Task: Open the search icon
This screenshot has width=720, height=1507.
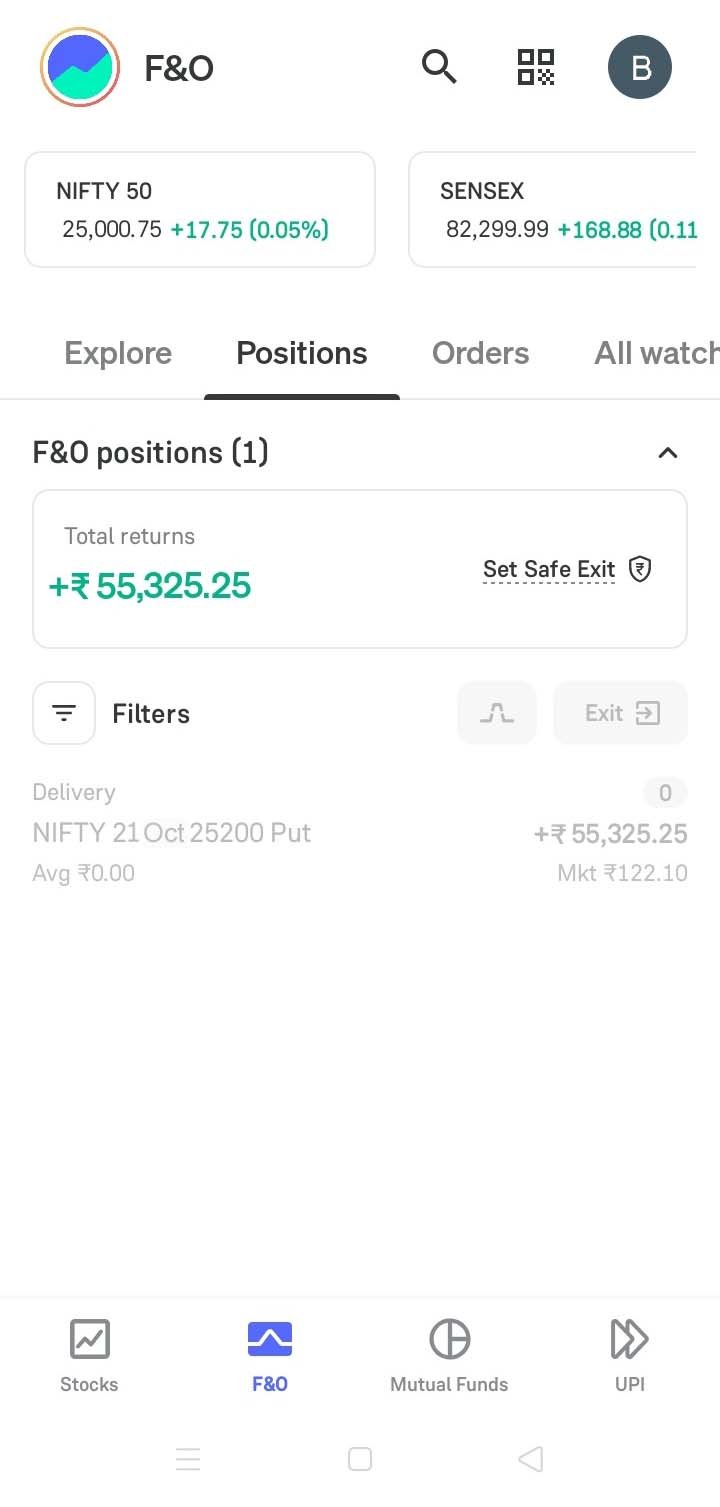Action: [439, 67]
